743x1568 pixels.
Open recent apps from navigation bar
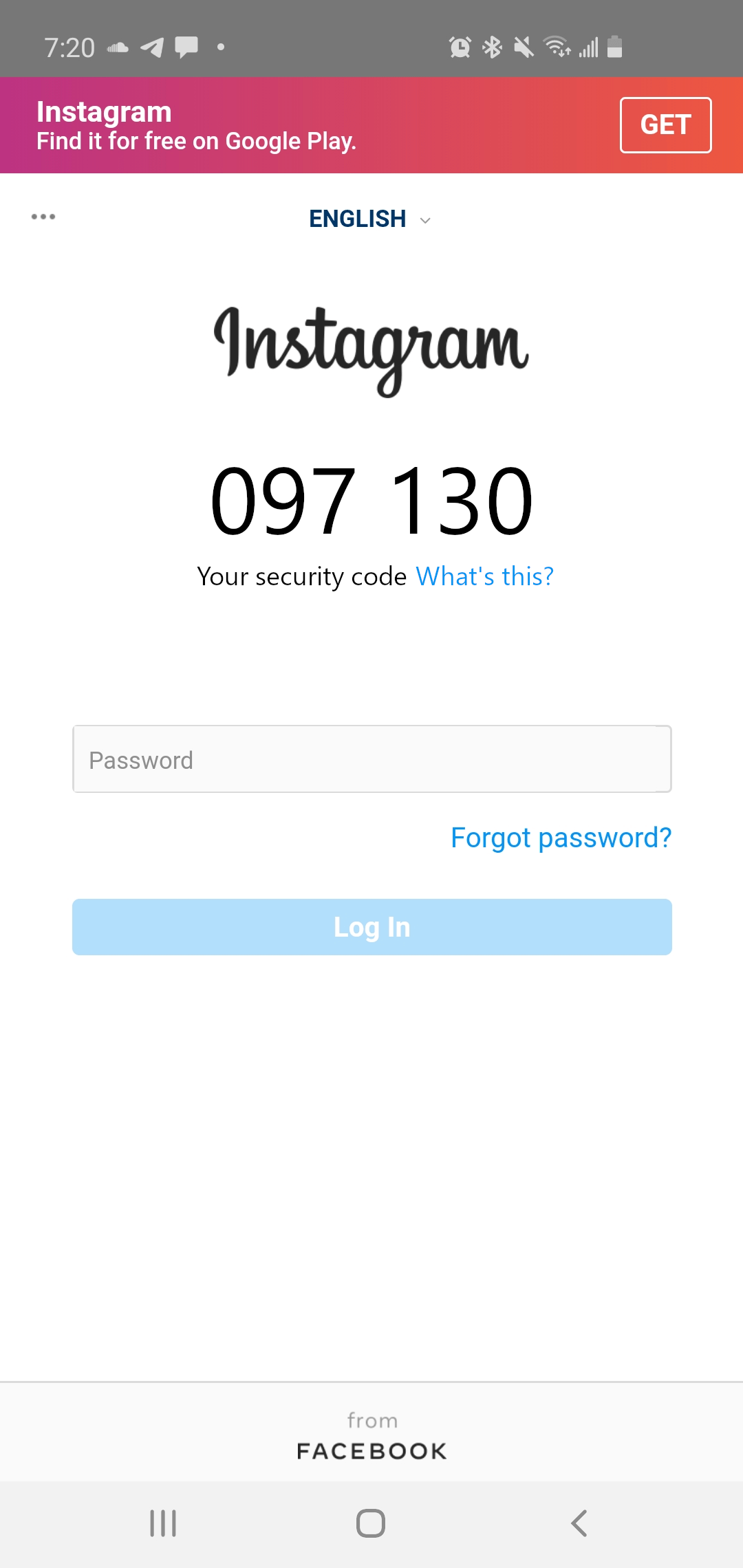click(163, 1523)
